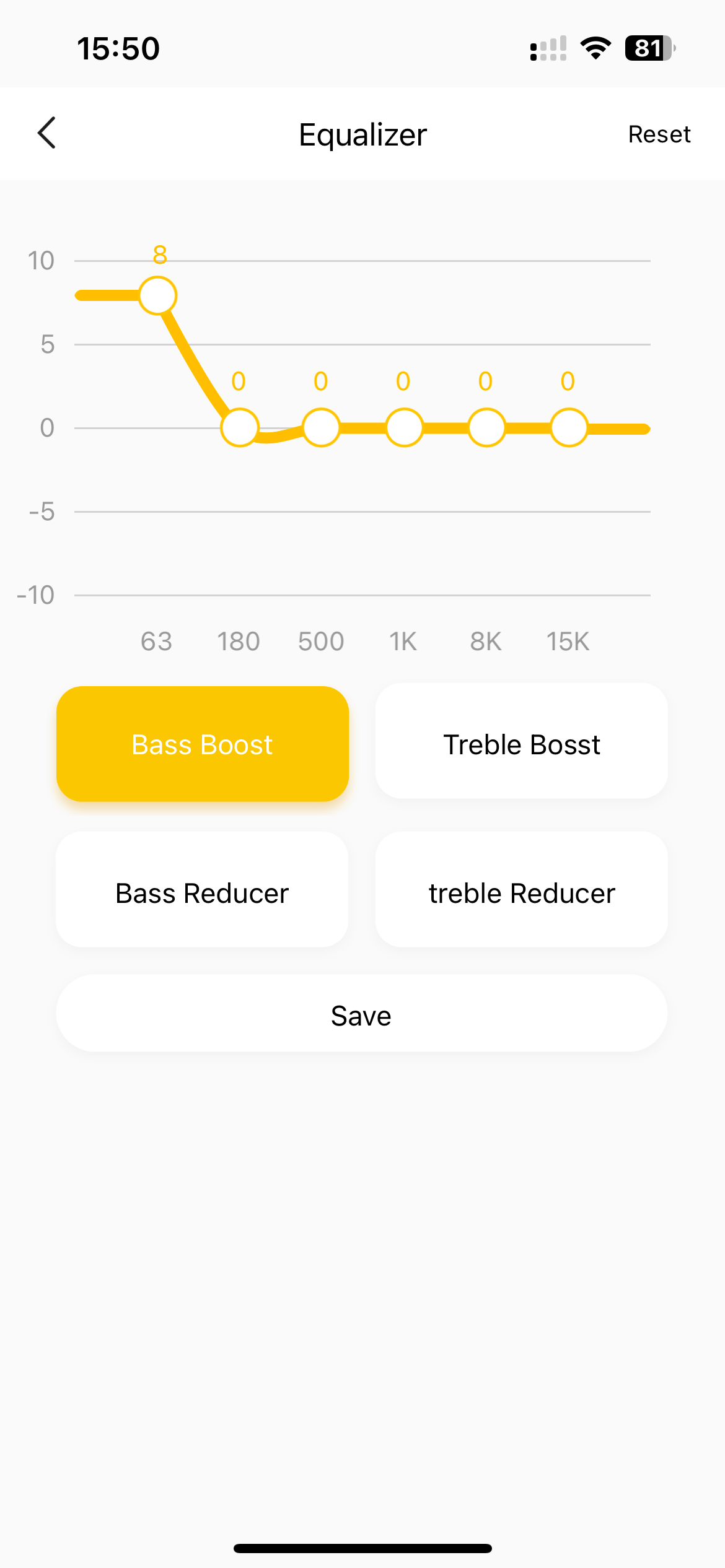
Task: Tap the 15K band handle
Action: 569,427
